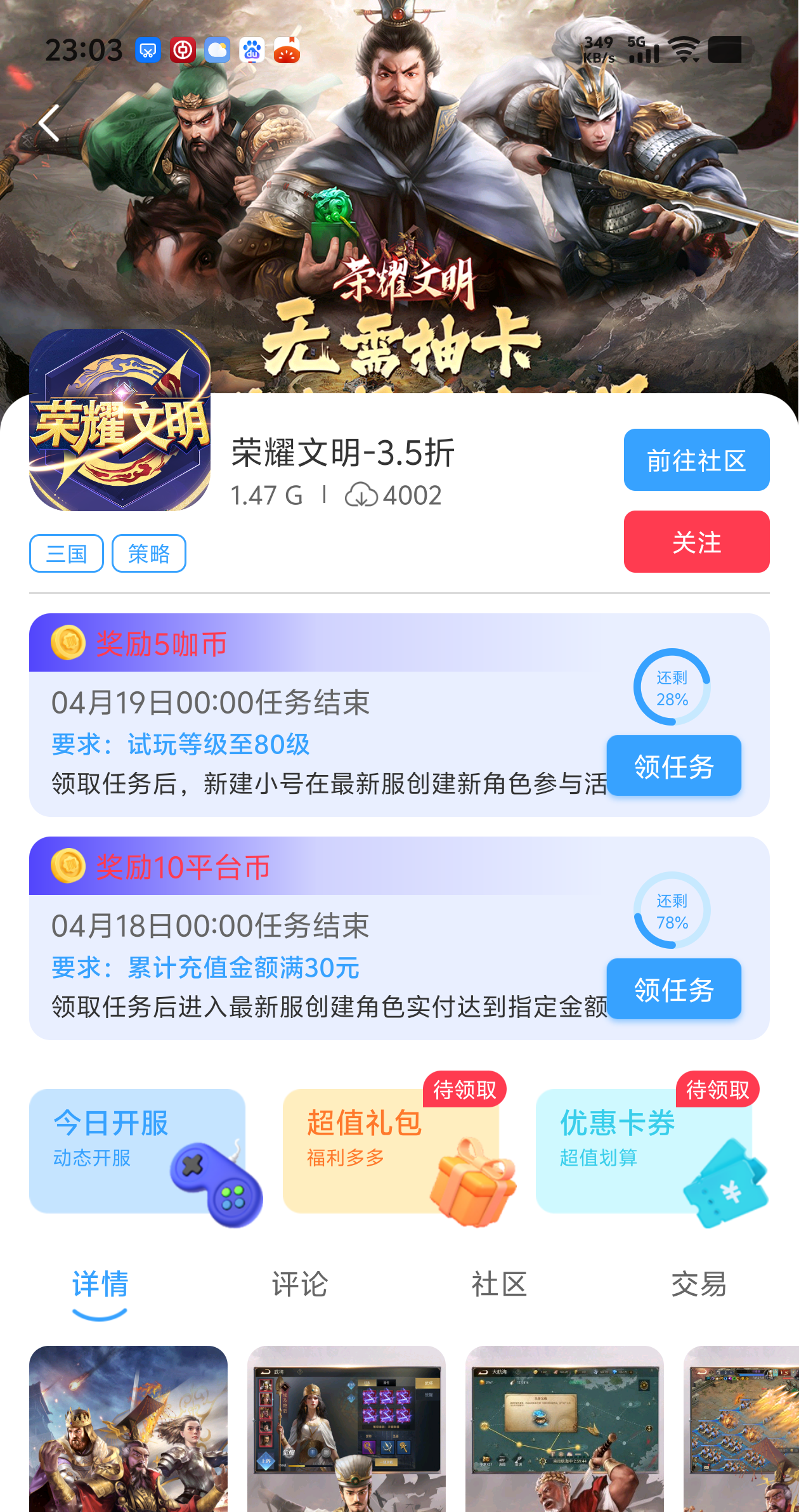This screenshot has height=1512, width=799.
Task: Go back using the top-left arrow
Action: pyautogui.click(x=49, y=123)
